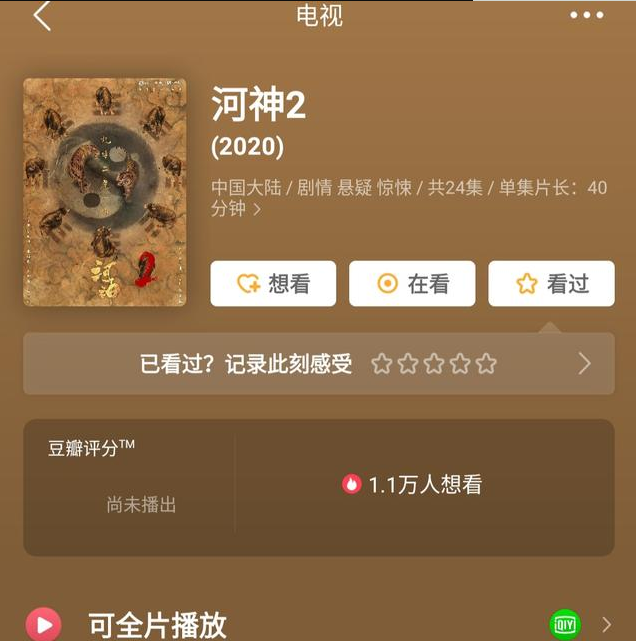Open the 已看过？记录此刻感受 rating row
The height and width of the screenshot is (641, 636).
318,364
